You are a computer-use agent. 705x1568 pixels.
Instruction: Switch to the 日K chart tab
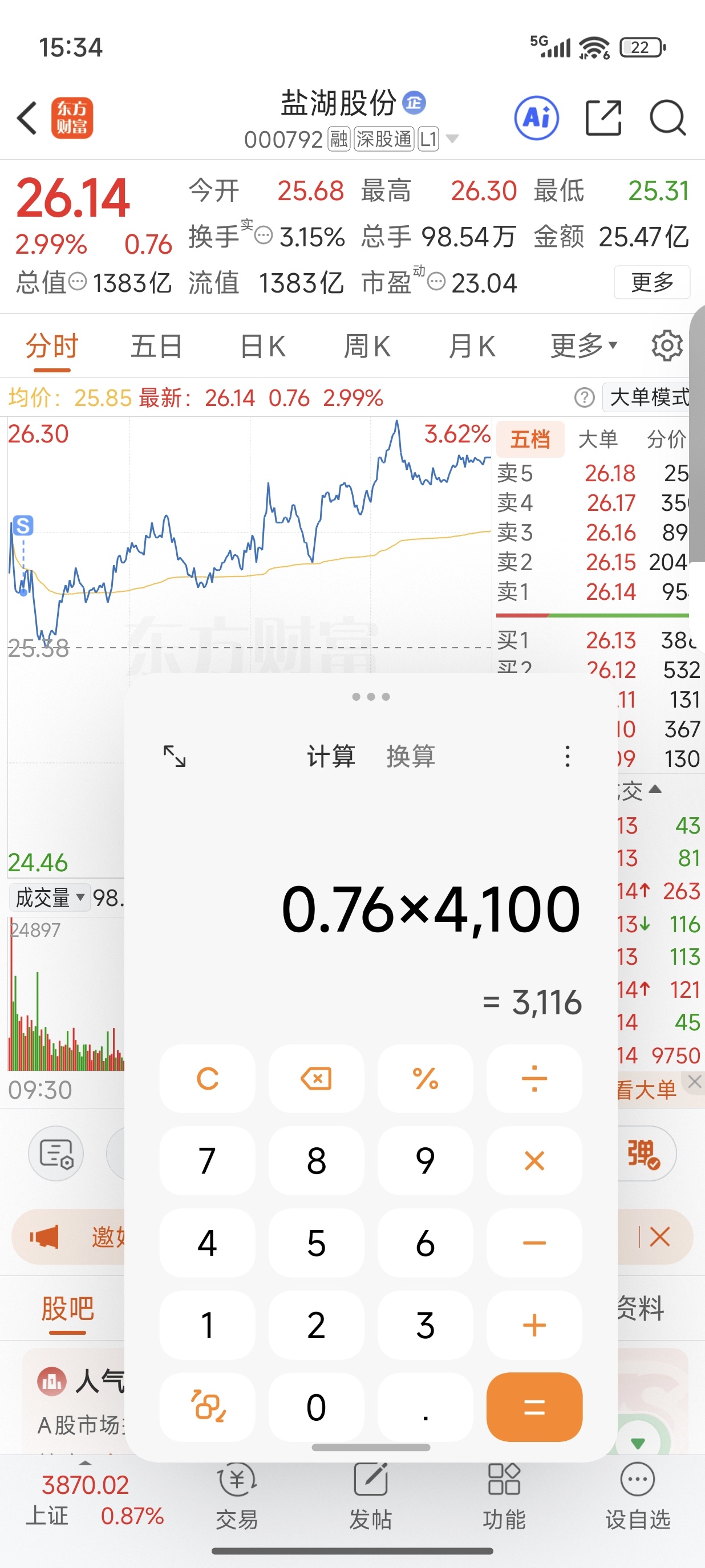click(262, 346)
